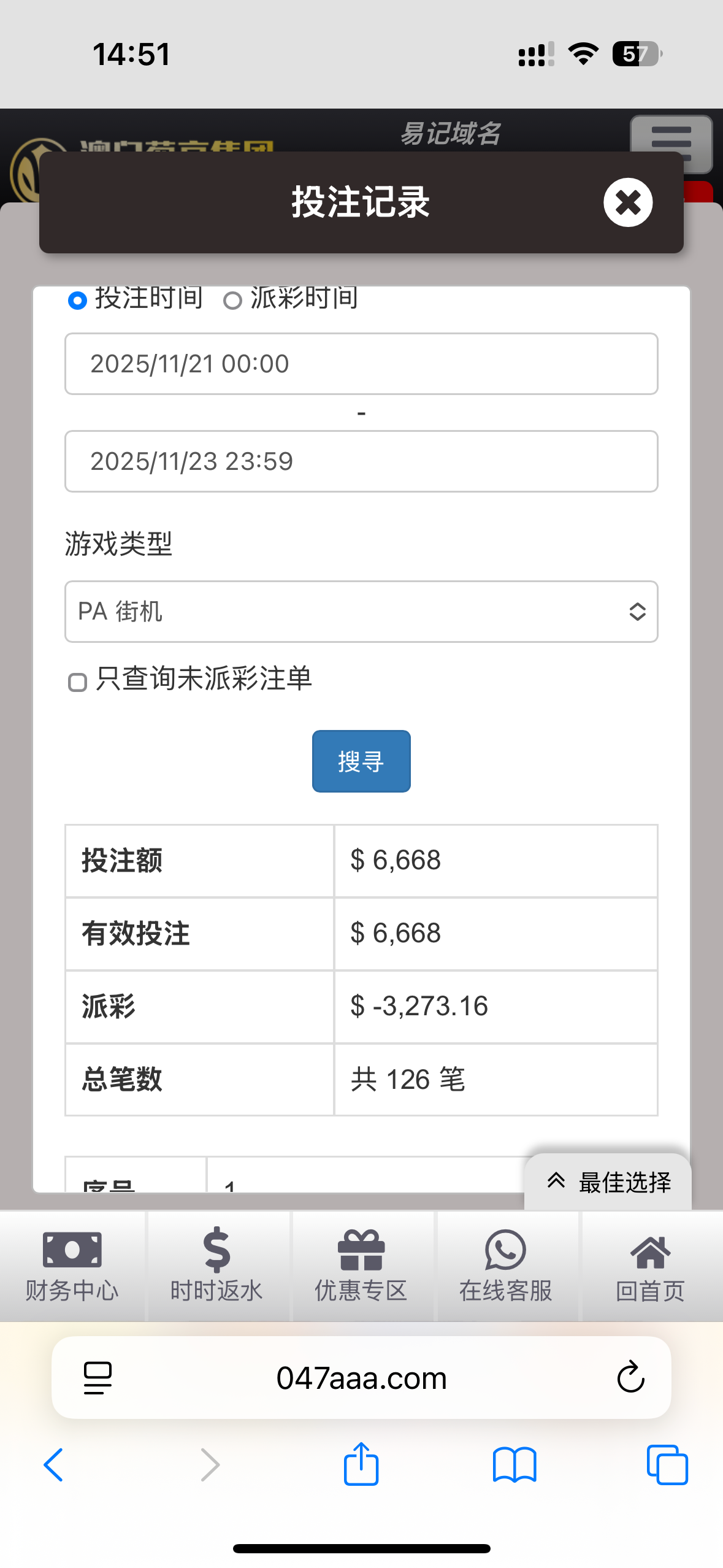The width and height of the screenshot is (723, 1568).
Task: Open the Safari share sheet
Action: (x=361, y=1464)
